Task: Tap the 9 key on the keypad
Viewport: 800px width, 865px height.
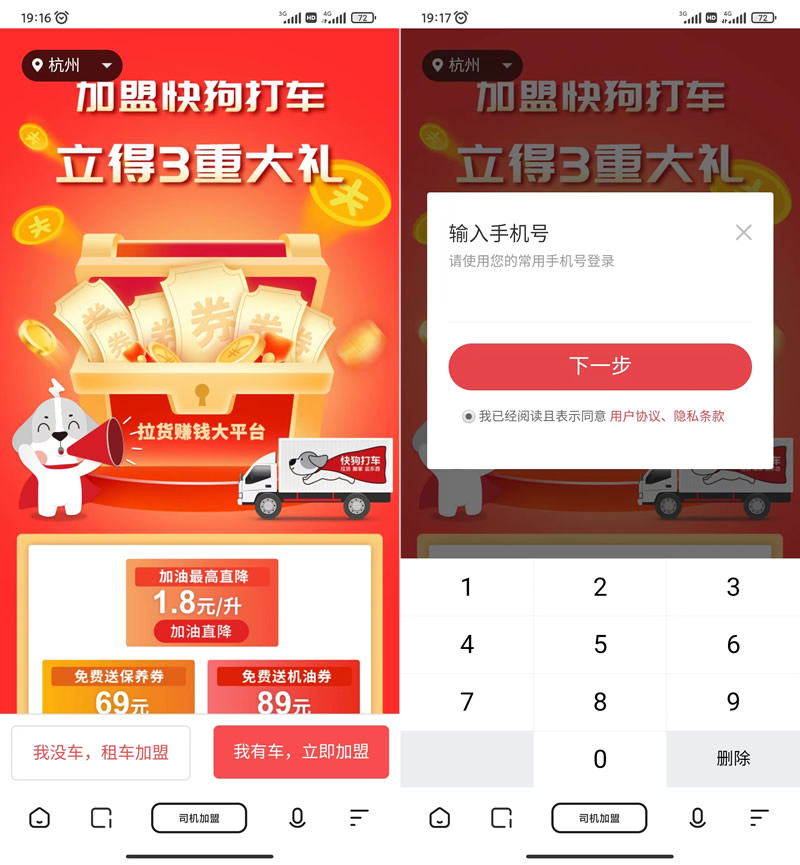Action: coord(733,702)
